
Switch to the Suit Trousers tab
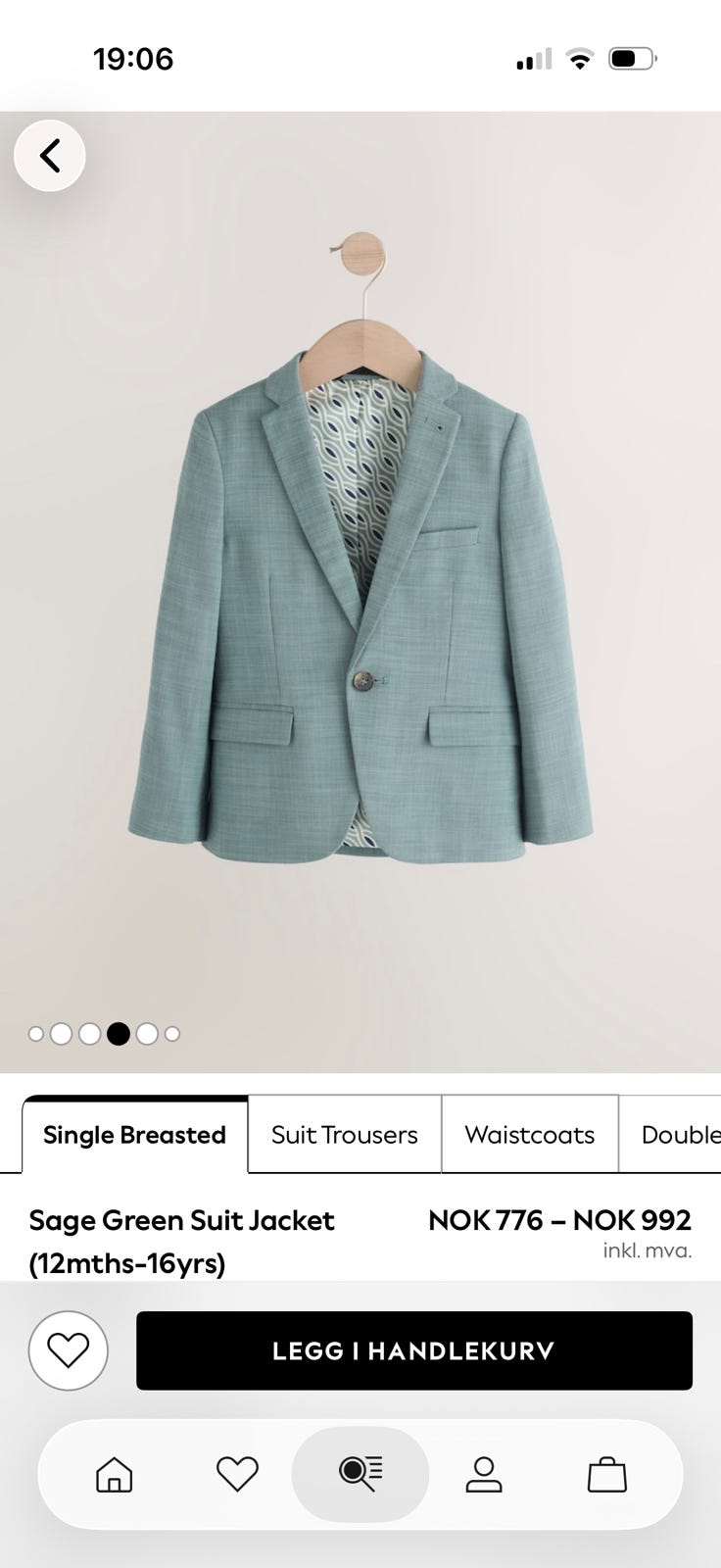345,1135
